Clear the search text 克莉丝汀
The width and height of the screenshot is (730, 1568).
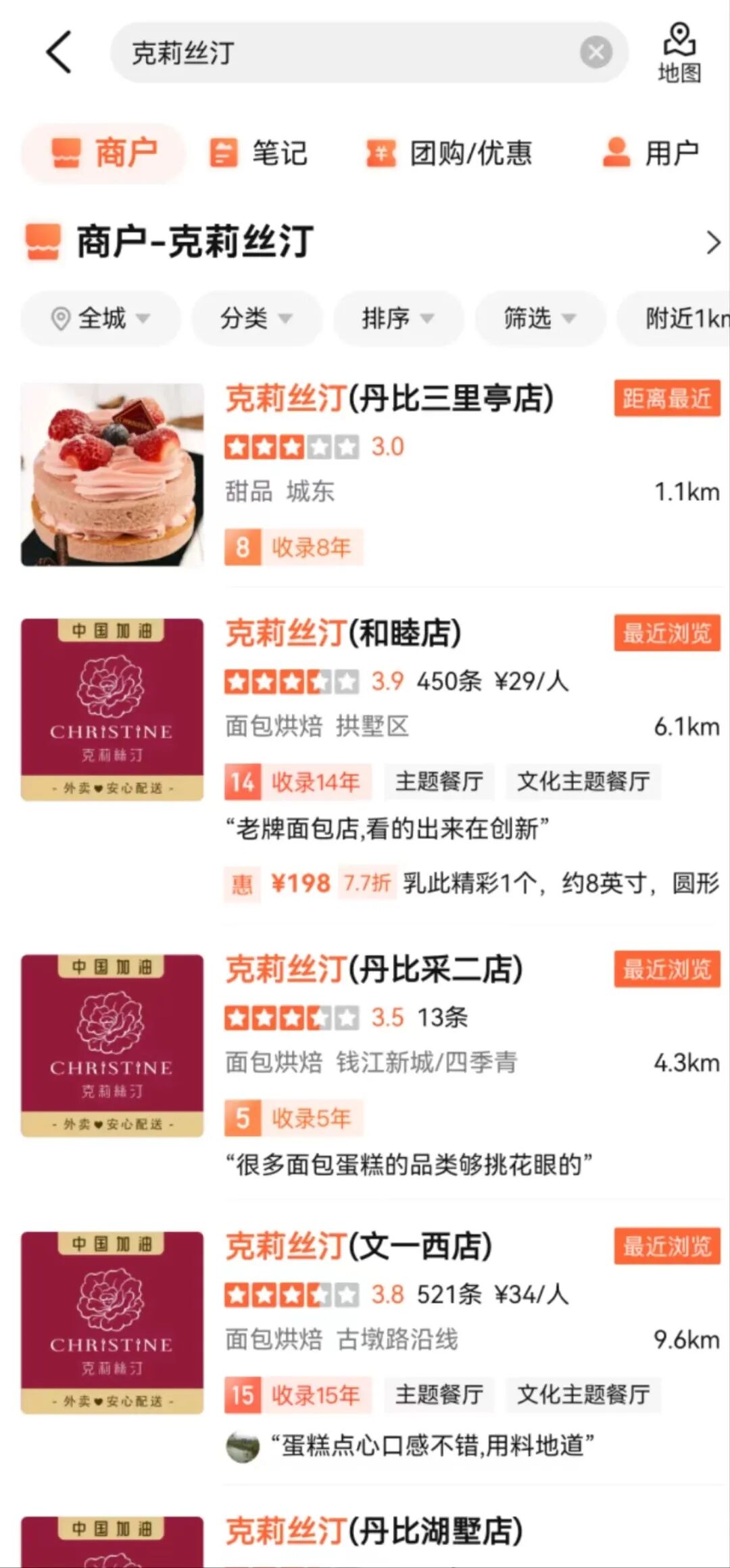(x=596, y=52)
